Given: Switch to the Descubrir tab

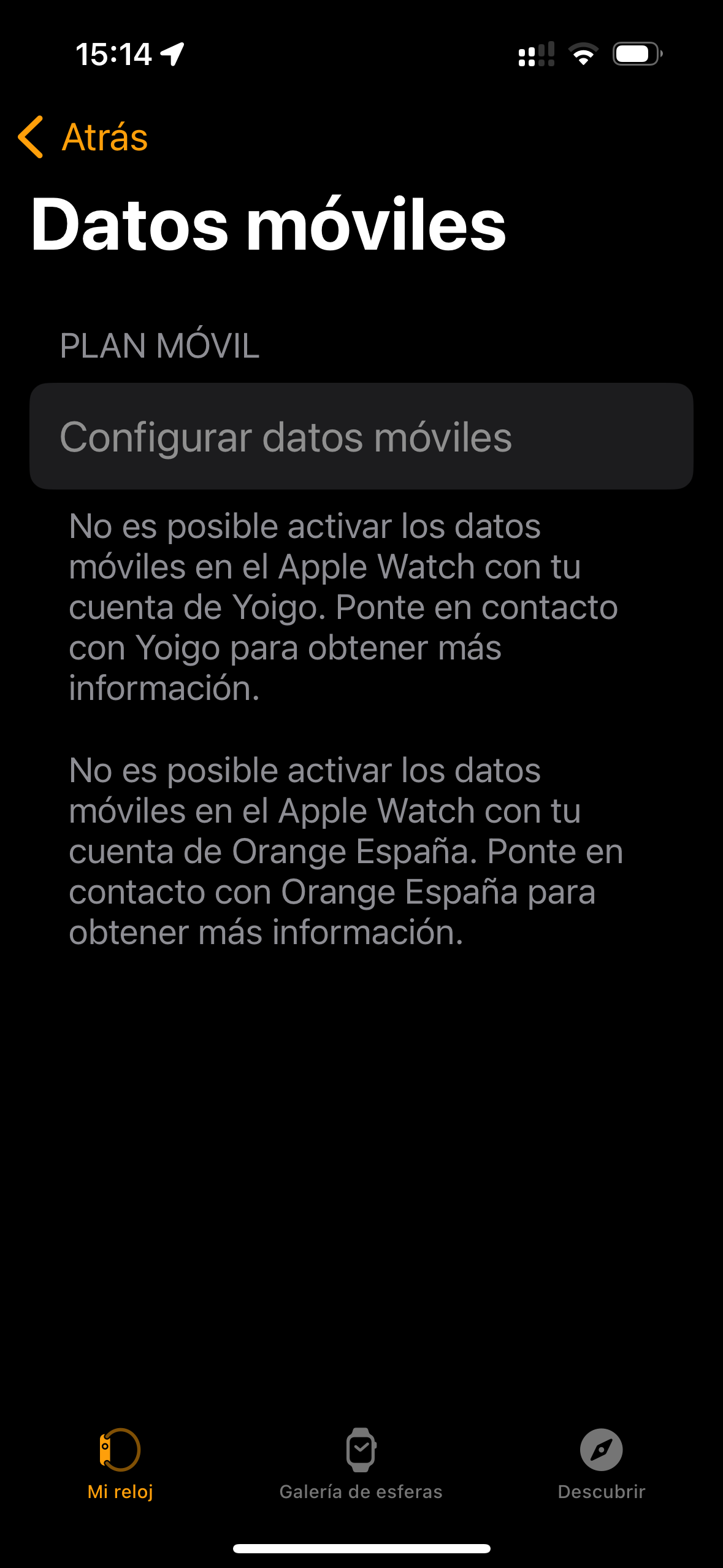Looking at the screenshot, I should click(x=601, y=1462).
